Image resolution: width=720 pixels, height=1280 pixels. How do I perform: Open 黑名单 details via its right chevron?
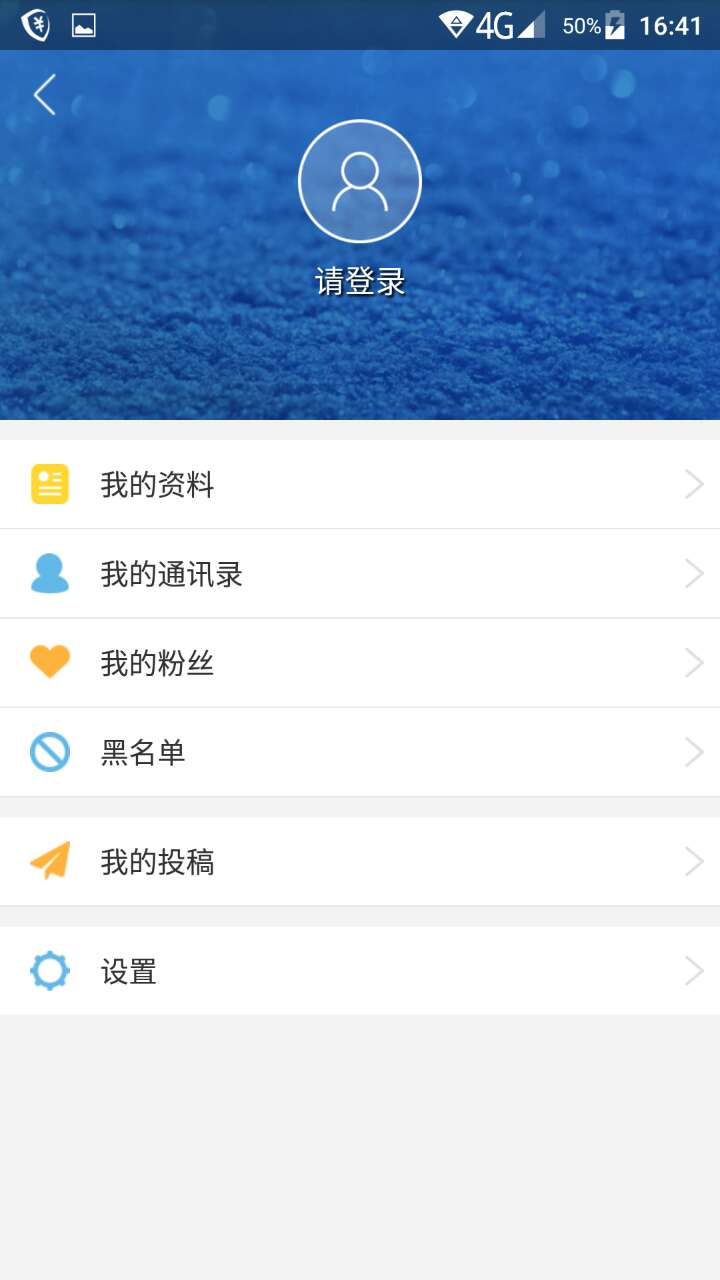pyautogui.click(x=694, y=752)
